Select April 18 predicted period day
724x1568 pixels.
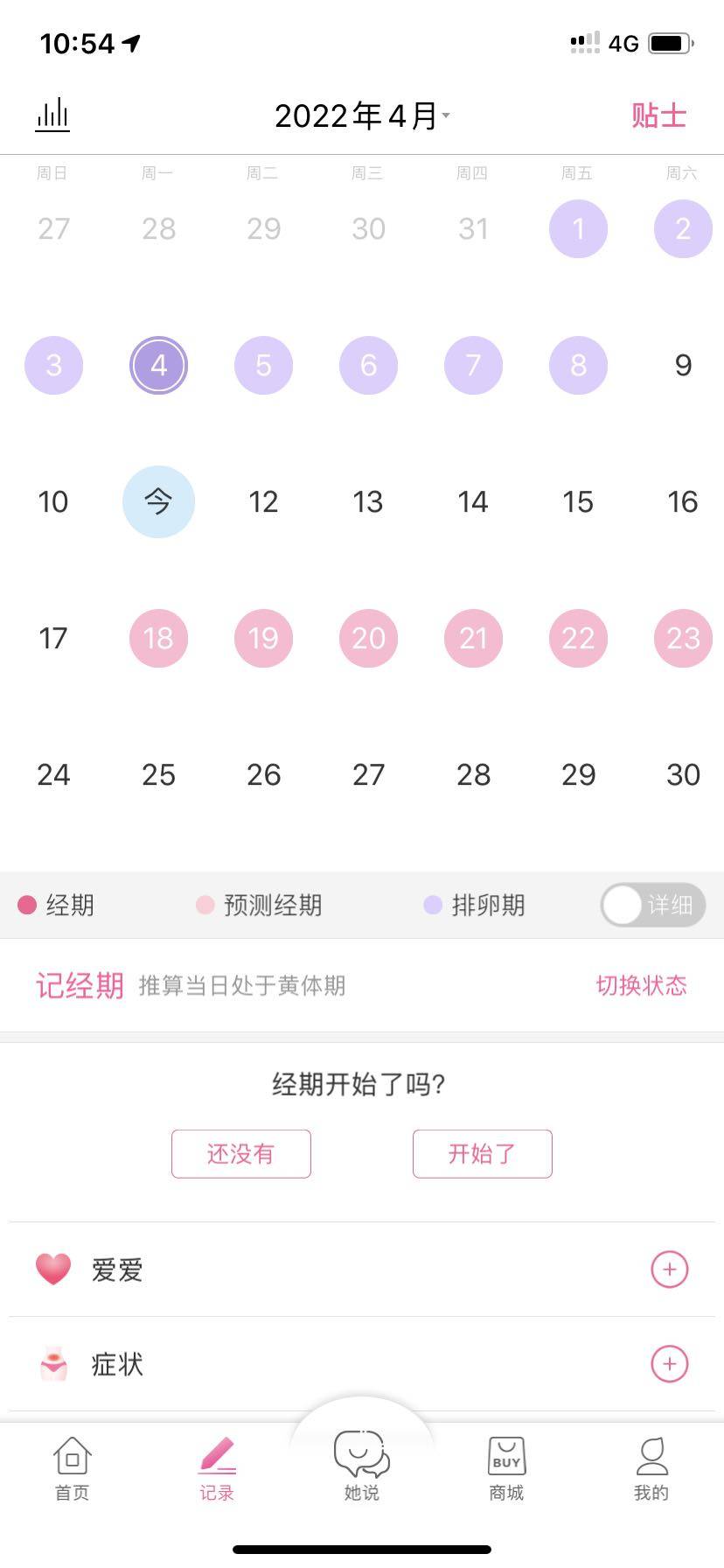(158, 638)
